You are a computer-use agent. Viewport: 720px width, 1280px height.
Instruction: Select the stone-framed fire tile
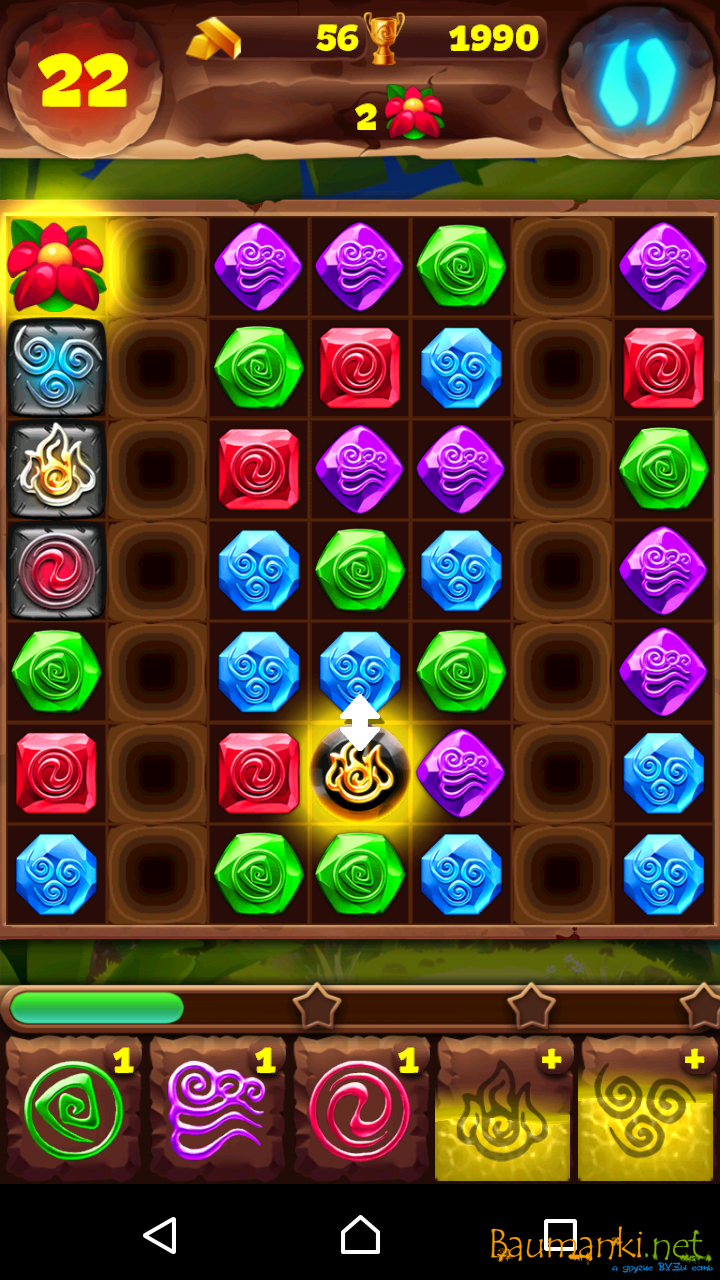57,469
